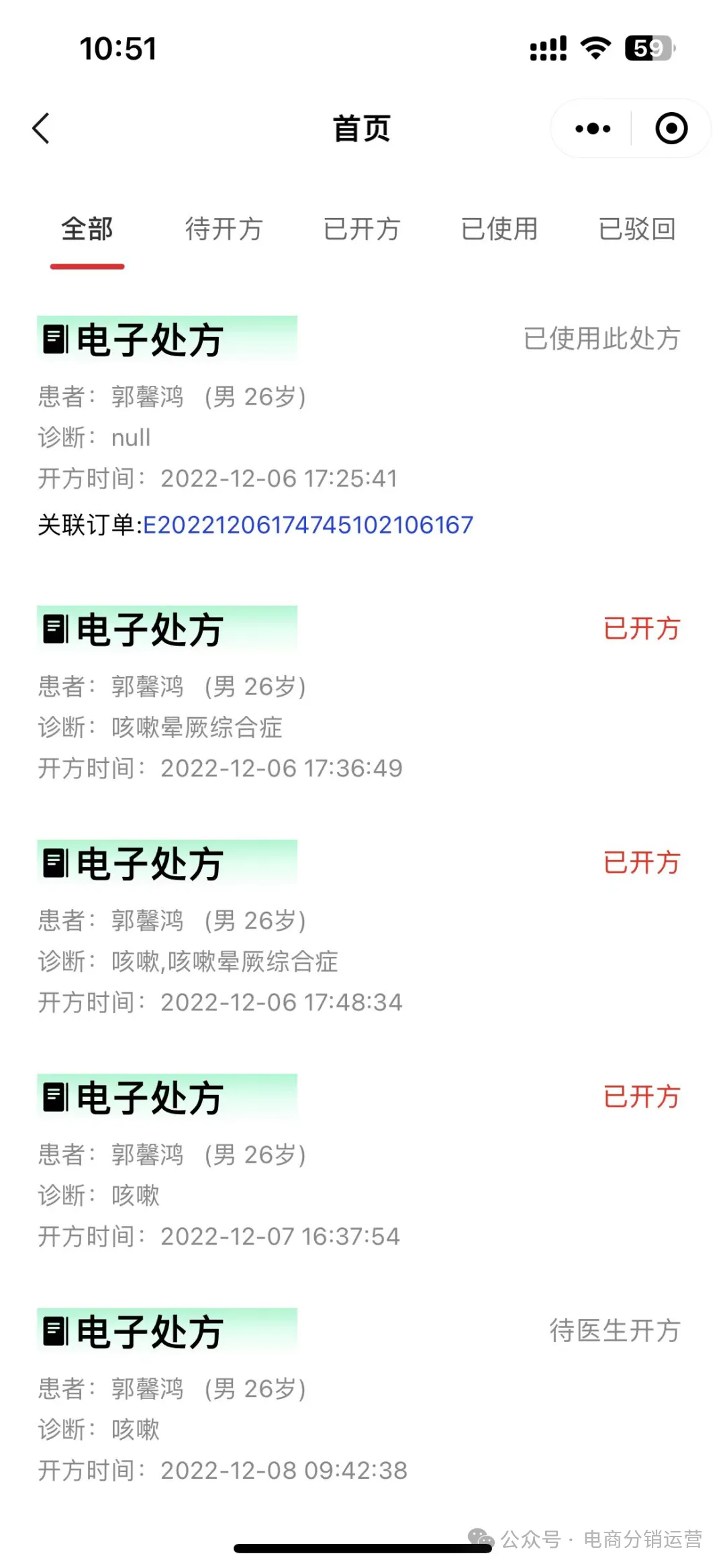Select the 已使用 filter
The height and width of the screenshot is (1568, 725).
click(x=500, y=229)
